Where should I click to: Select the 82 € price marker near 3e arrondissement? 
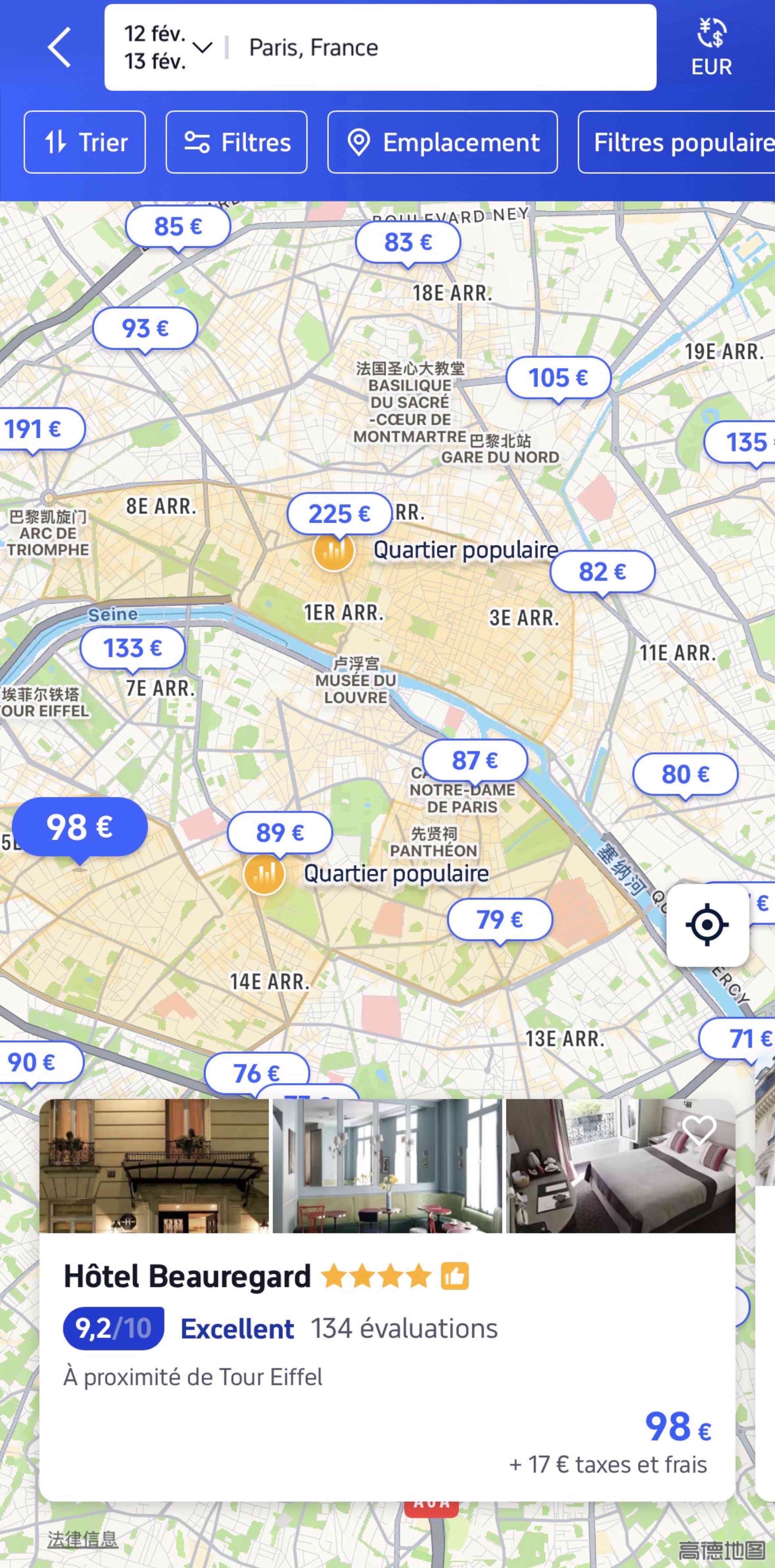point(604,571)
